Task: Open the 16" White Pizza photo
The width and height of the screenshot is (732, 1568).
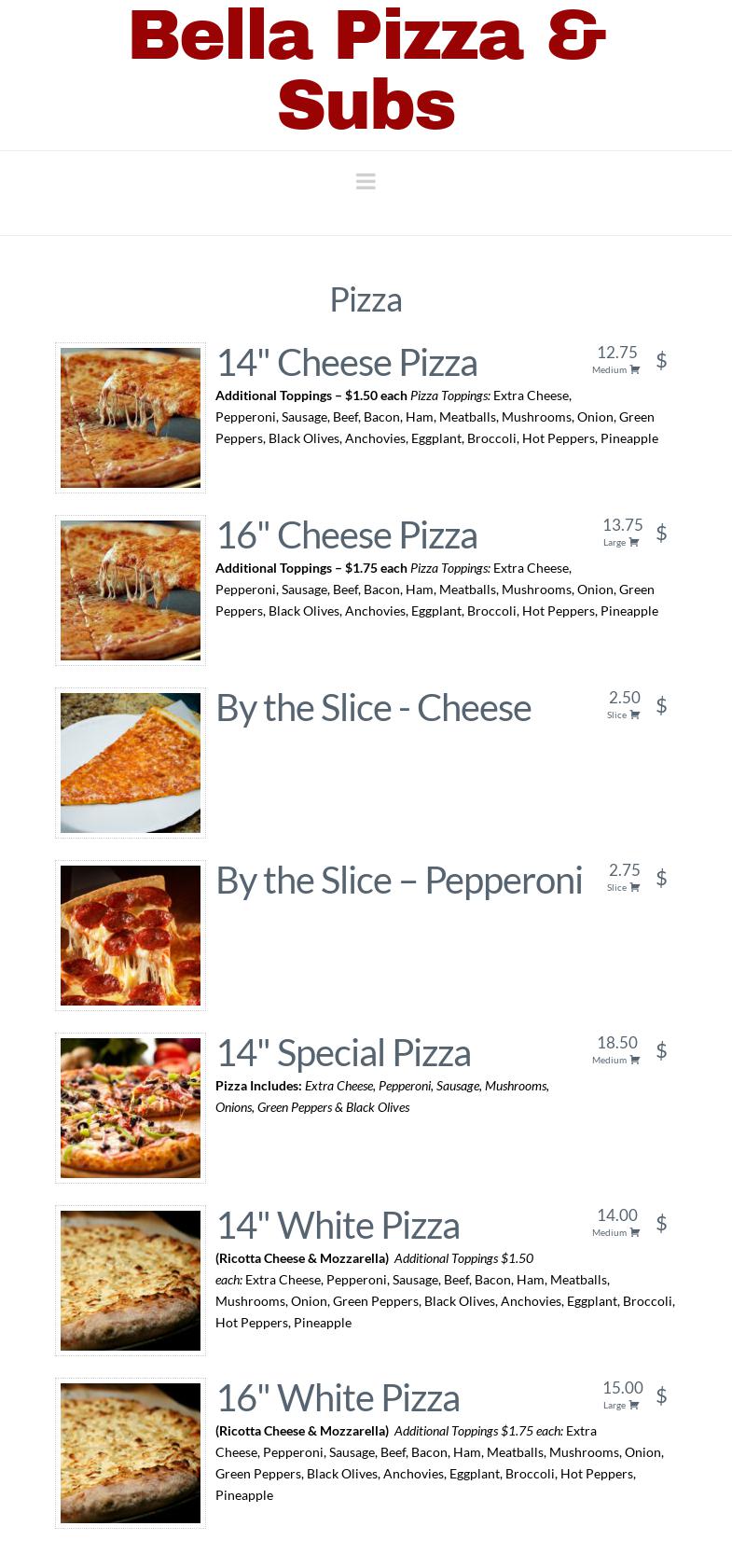Action: coord(131,1453)
